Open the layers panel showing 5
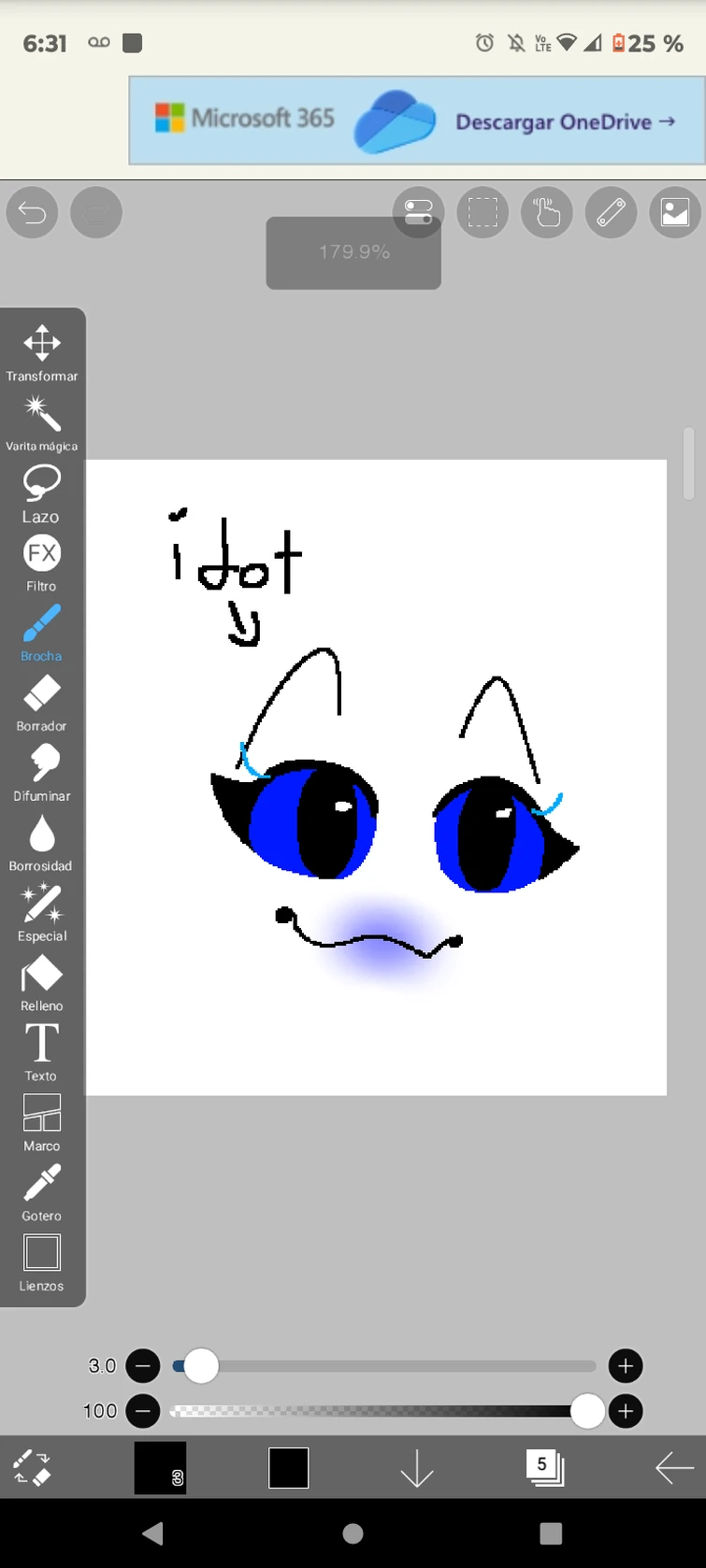This screenshot has width=706, height=1568. coord(544,1468)
